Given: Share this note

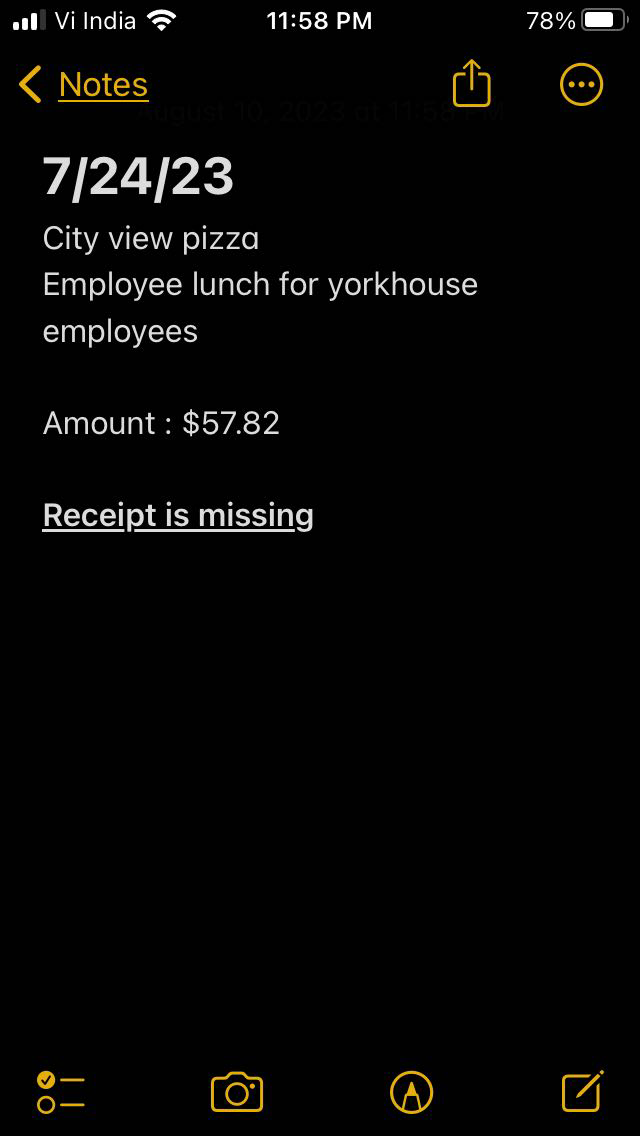Looking at the screenshot, I should point(472,84).
